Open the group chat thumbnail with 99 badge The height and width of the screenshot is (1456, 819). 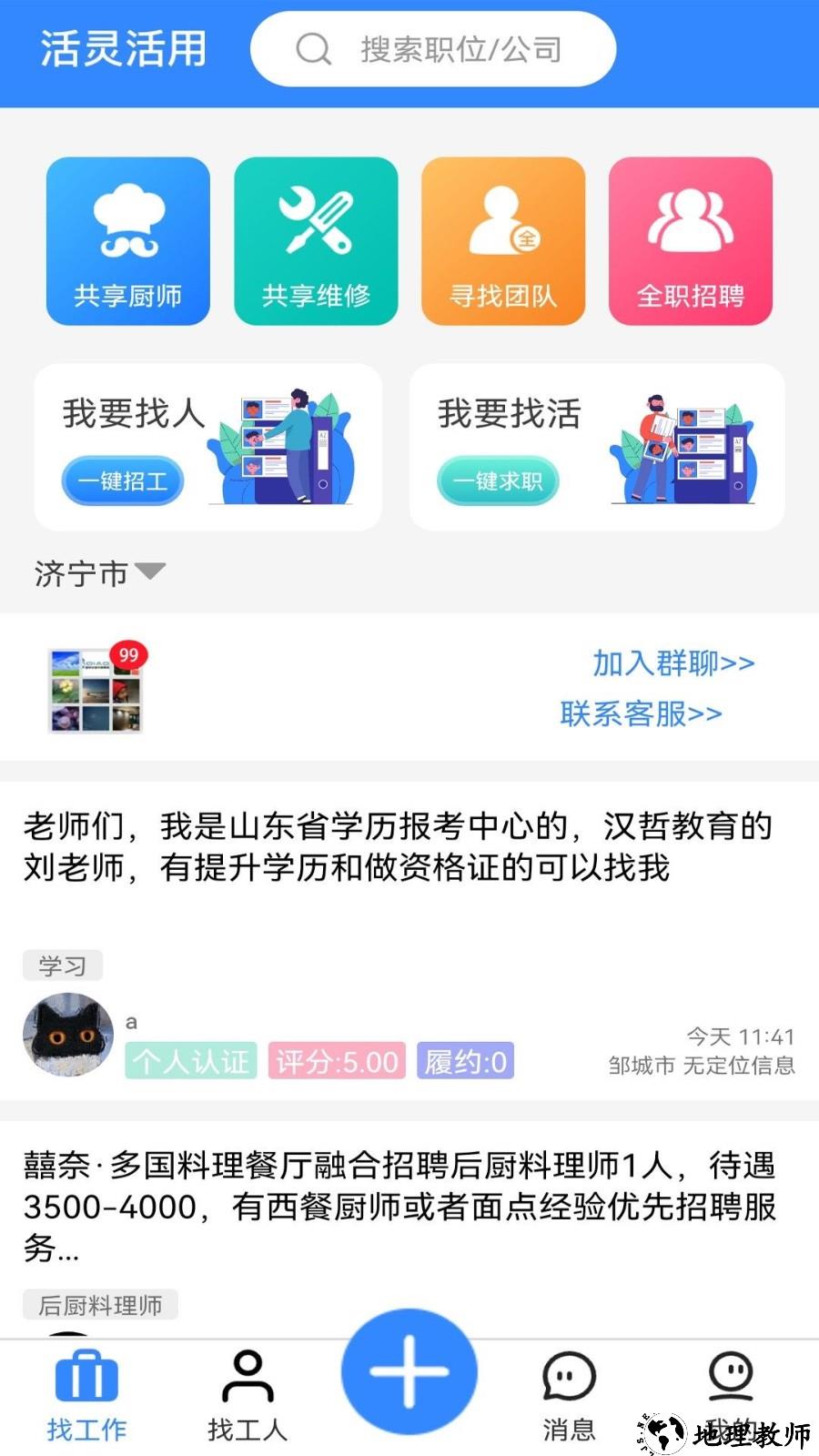point(95,687)
